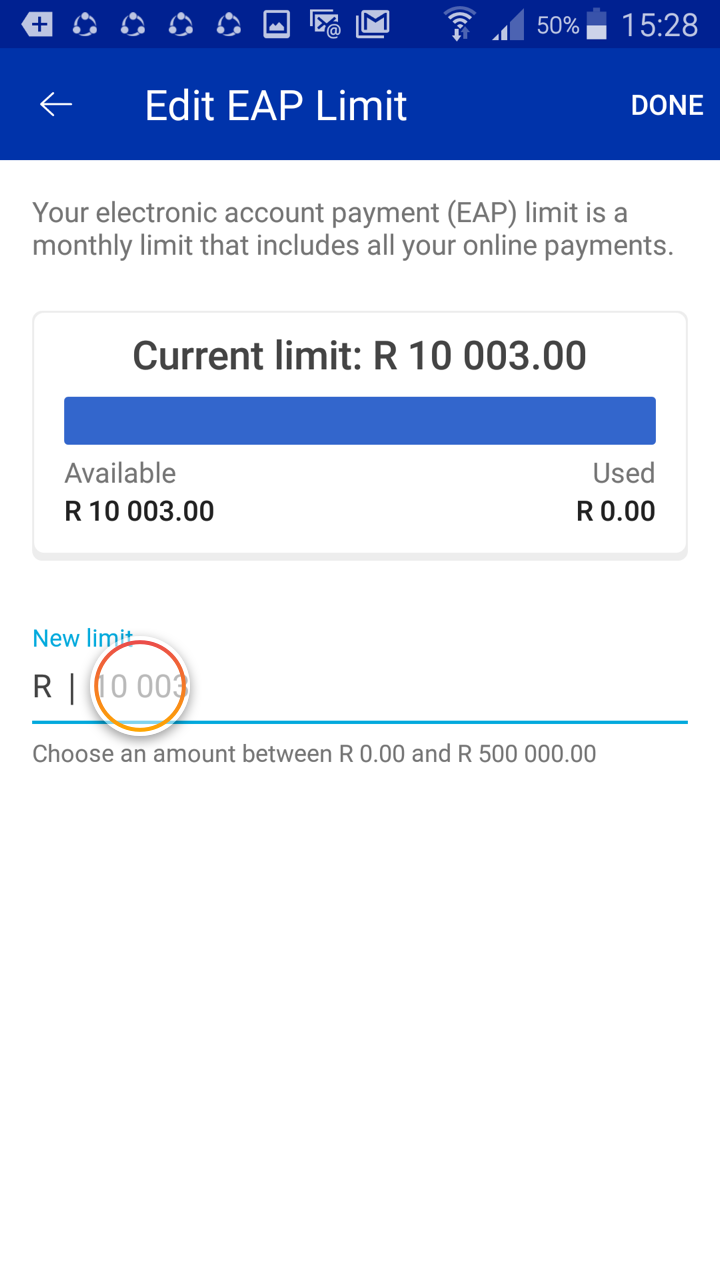Tap a share notification icon in status bar
720x1280 pixels.
[x=85, y=24]
